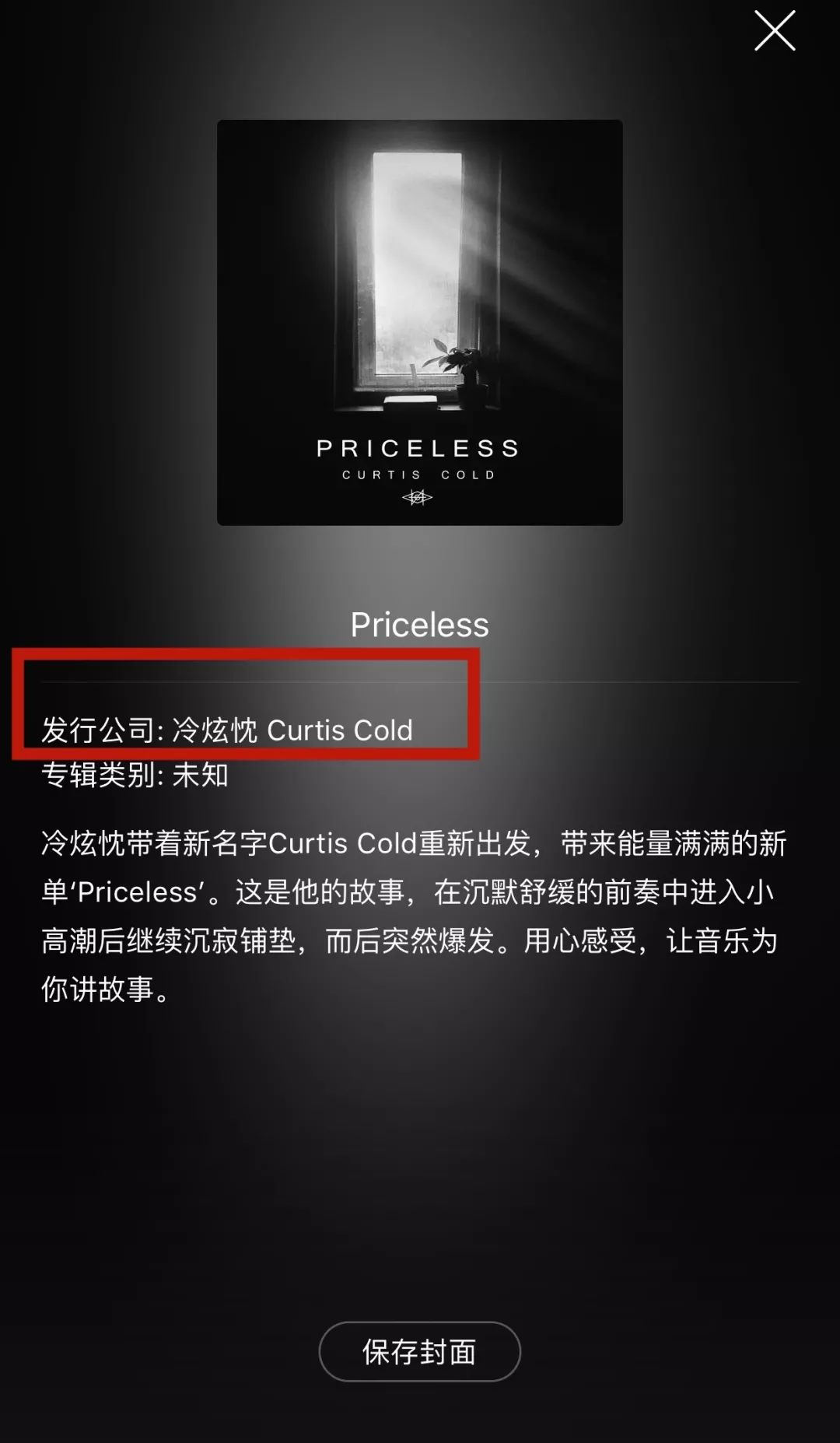This screenshot has height=1443, width=840.
Task: Tap the 保存封面 button to save cover
Action: 419,1352
